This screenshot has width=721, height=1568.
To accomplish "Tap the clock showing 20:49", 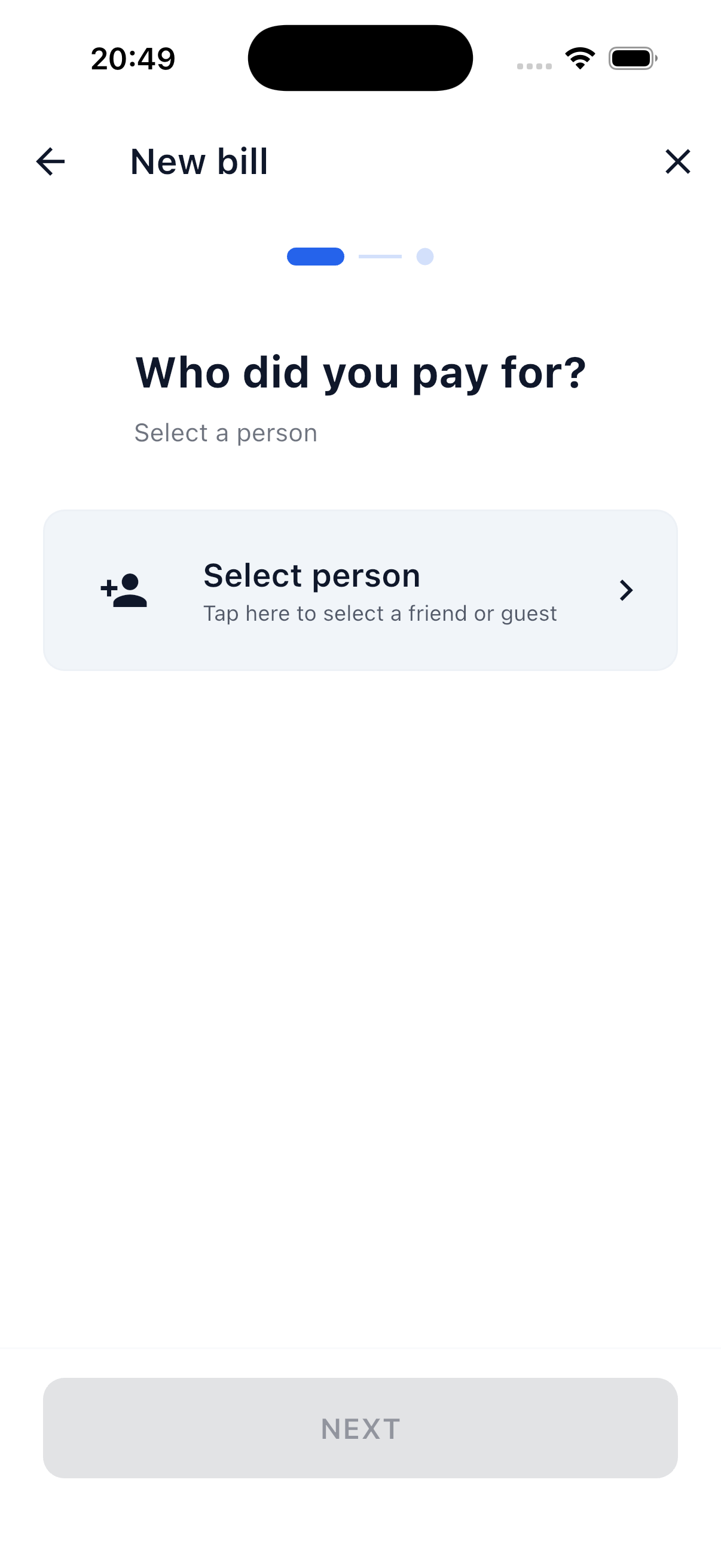I will pos(132,57).
